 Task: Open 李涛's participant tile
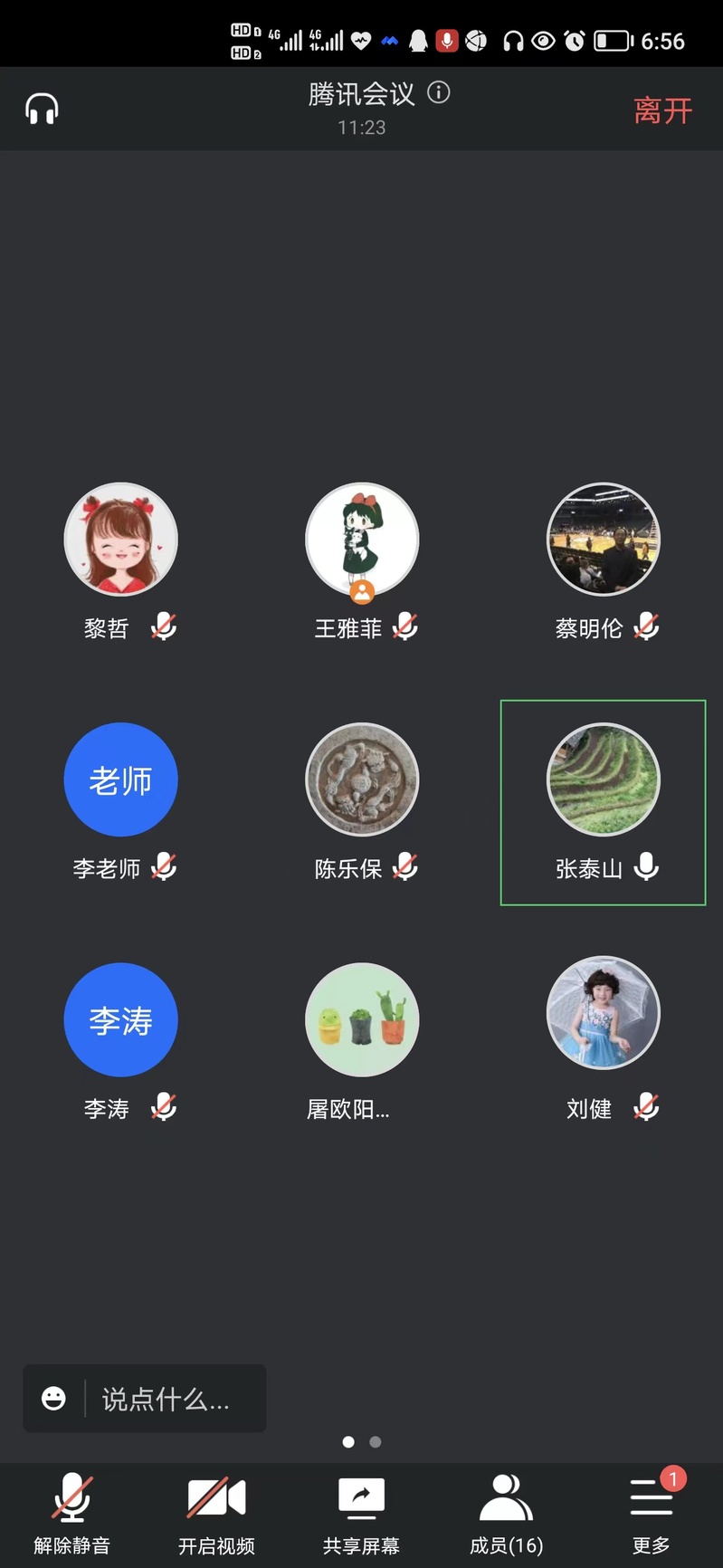click(120, 1020)
